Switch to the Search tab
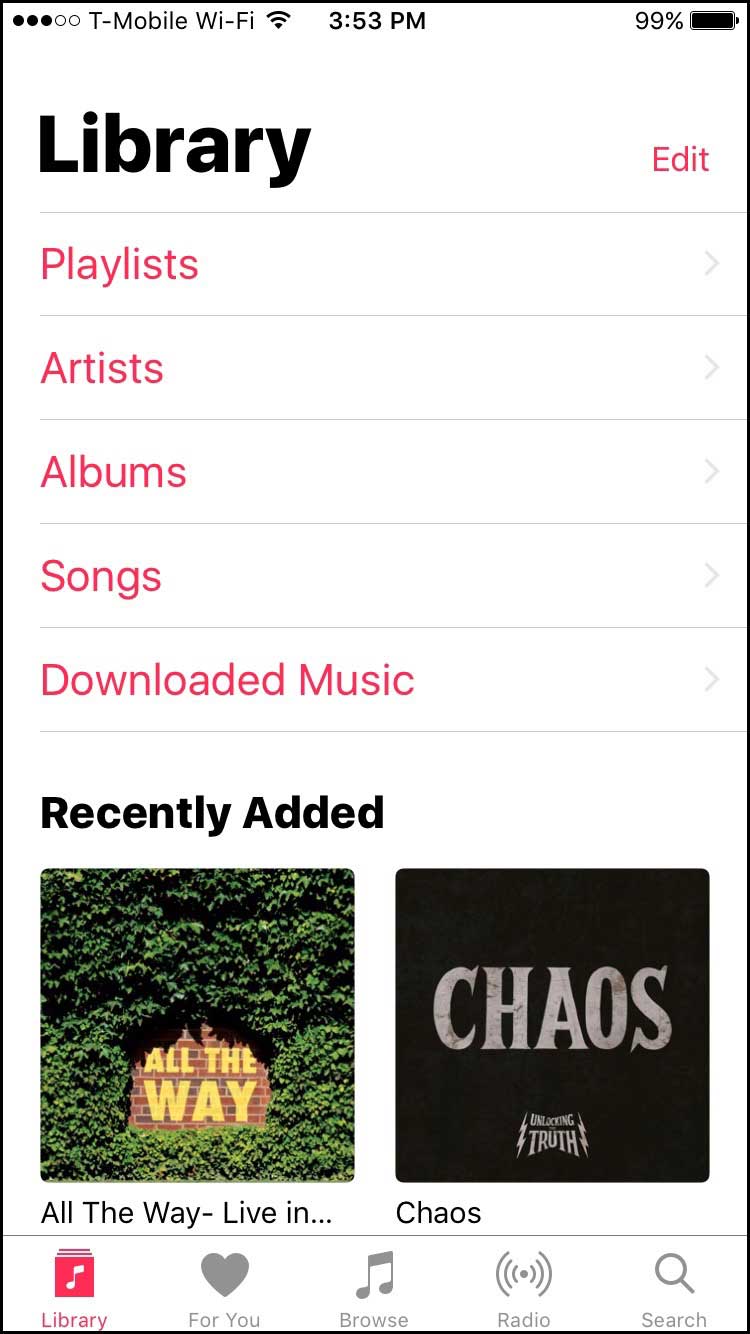This screenshot has height=1334, width=750. [x=674, y=1288]
